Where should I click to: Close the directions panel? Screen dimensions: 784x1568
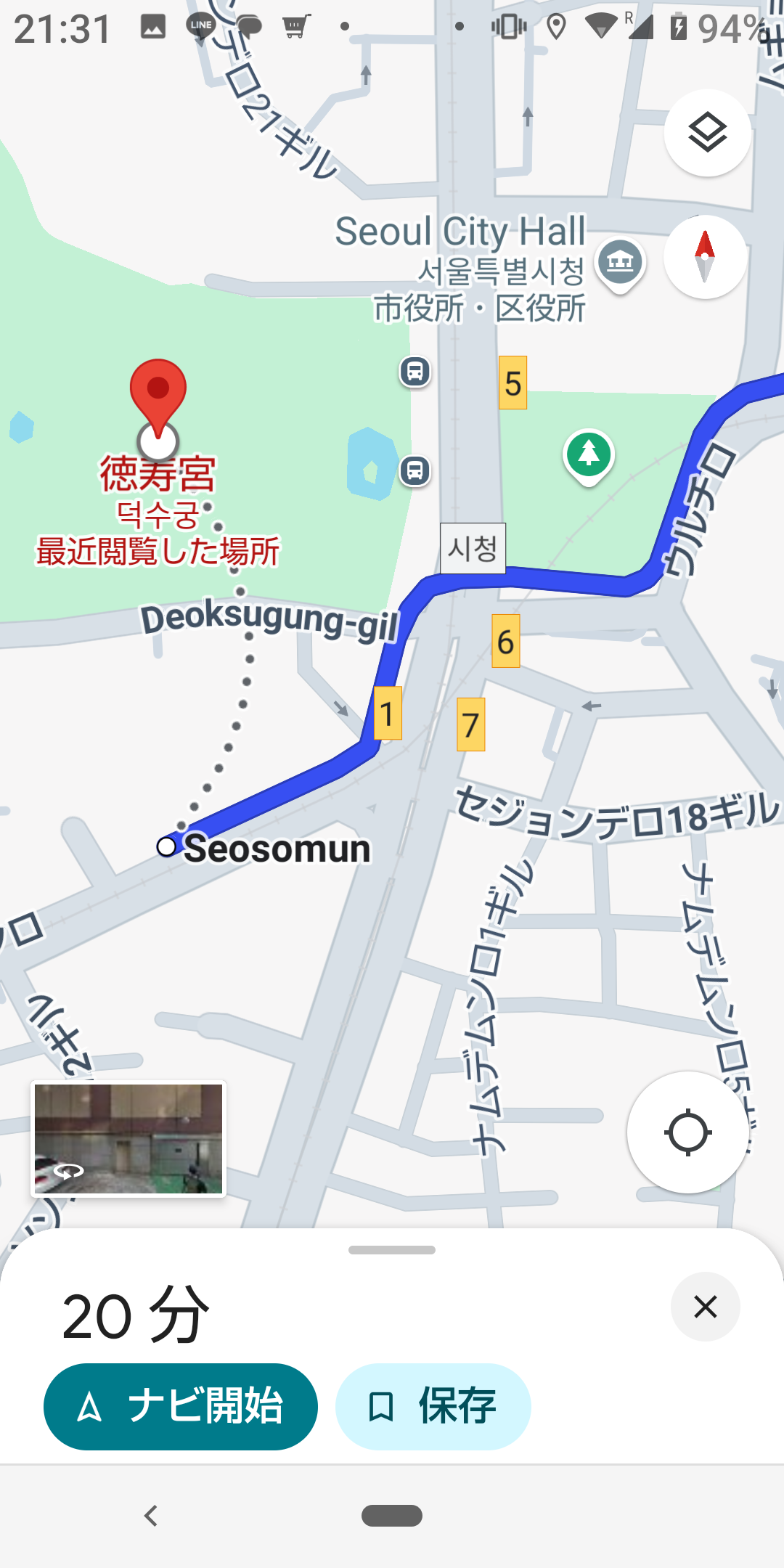(x=706, y=1307)
